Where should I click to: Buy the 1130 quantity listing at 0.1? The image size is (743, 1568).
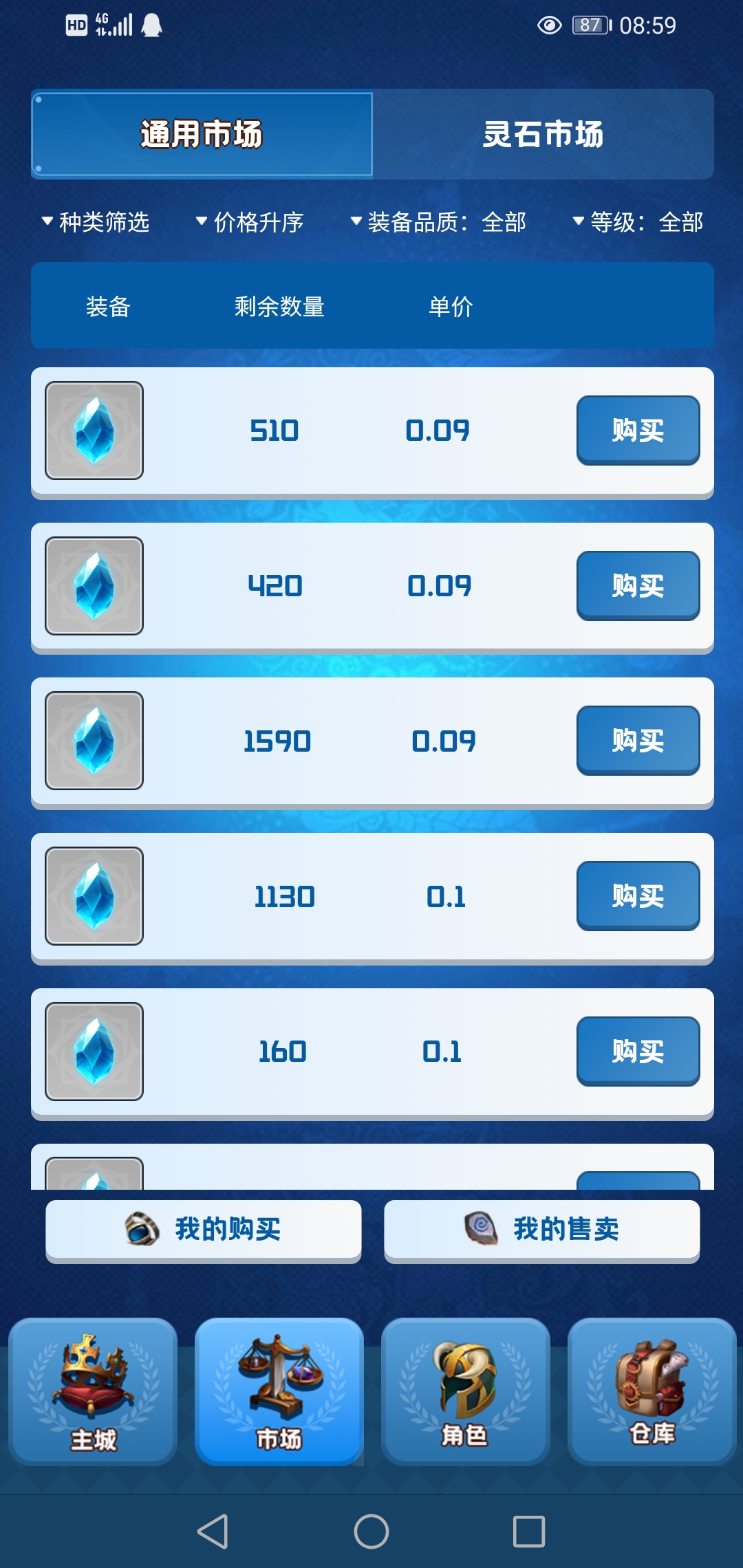point(638,896)
